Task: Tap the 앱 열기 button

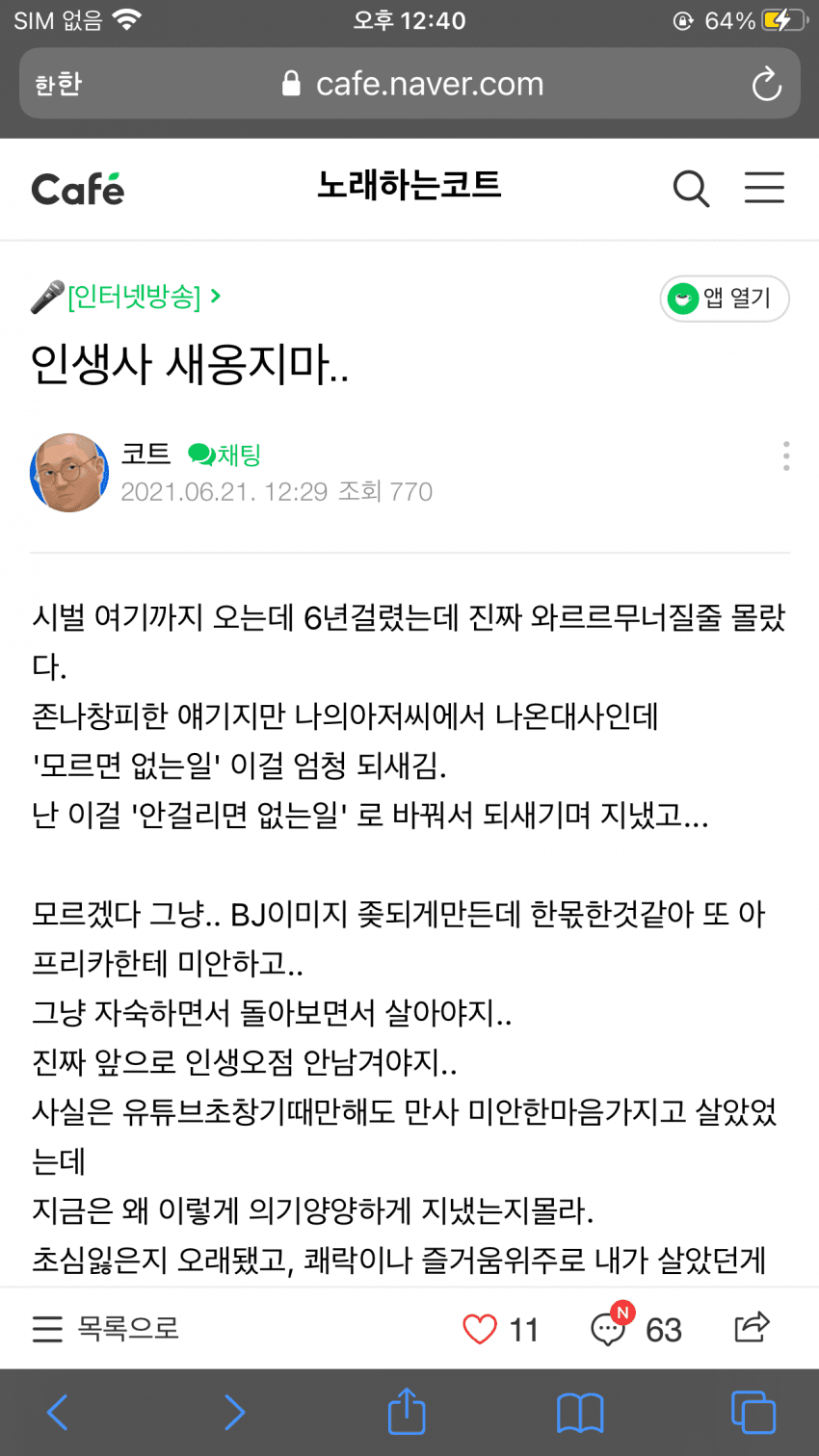Action: click(725, 299)
